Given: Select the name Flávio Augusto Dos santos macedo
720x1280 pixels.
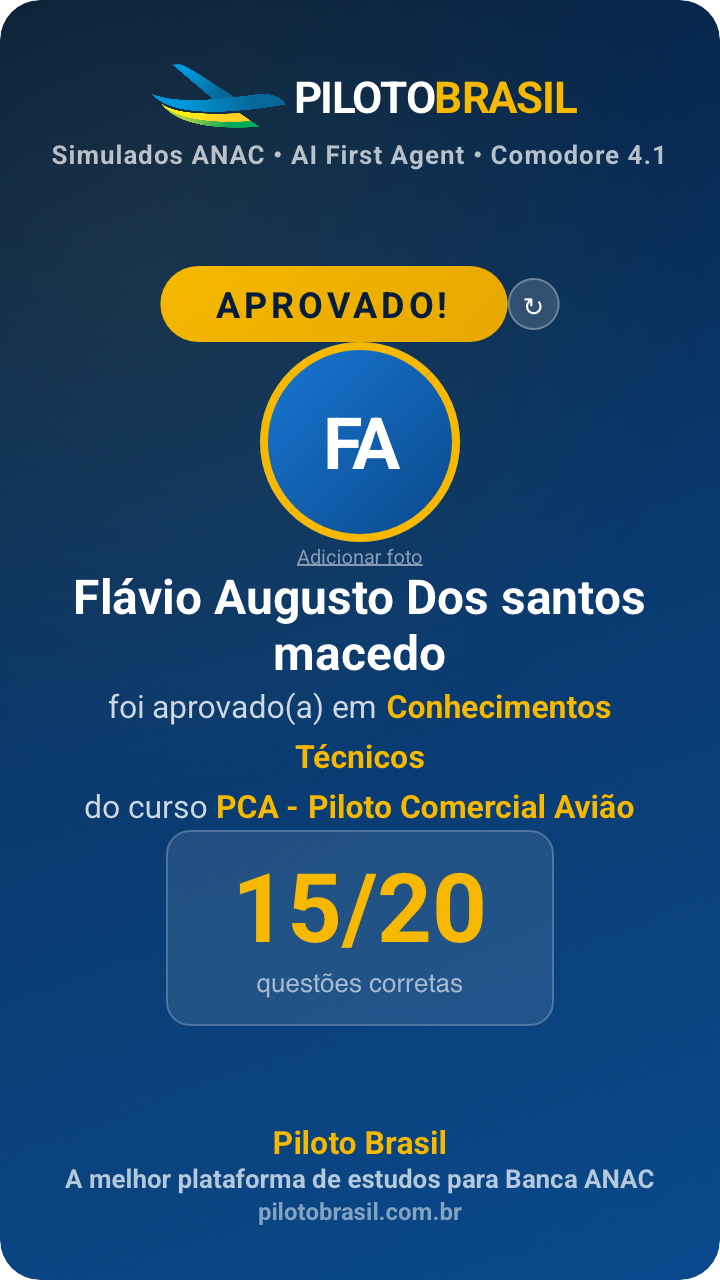Looking at the screenshot, I should [x=360, y=625].
